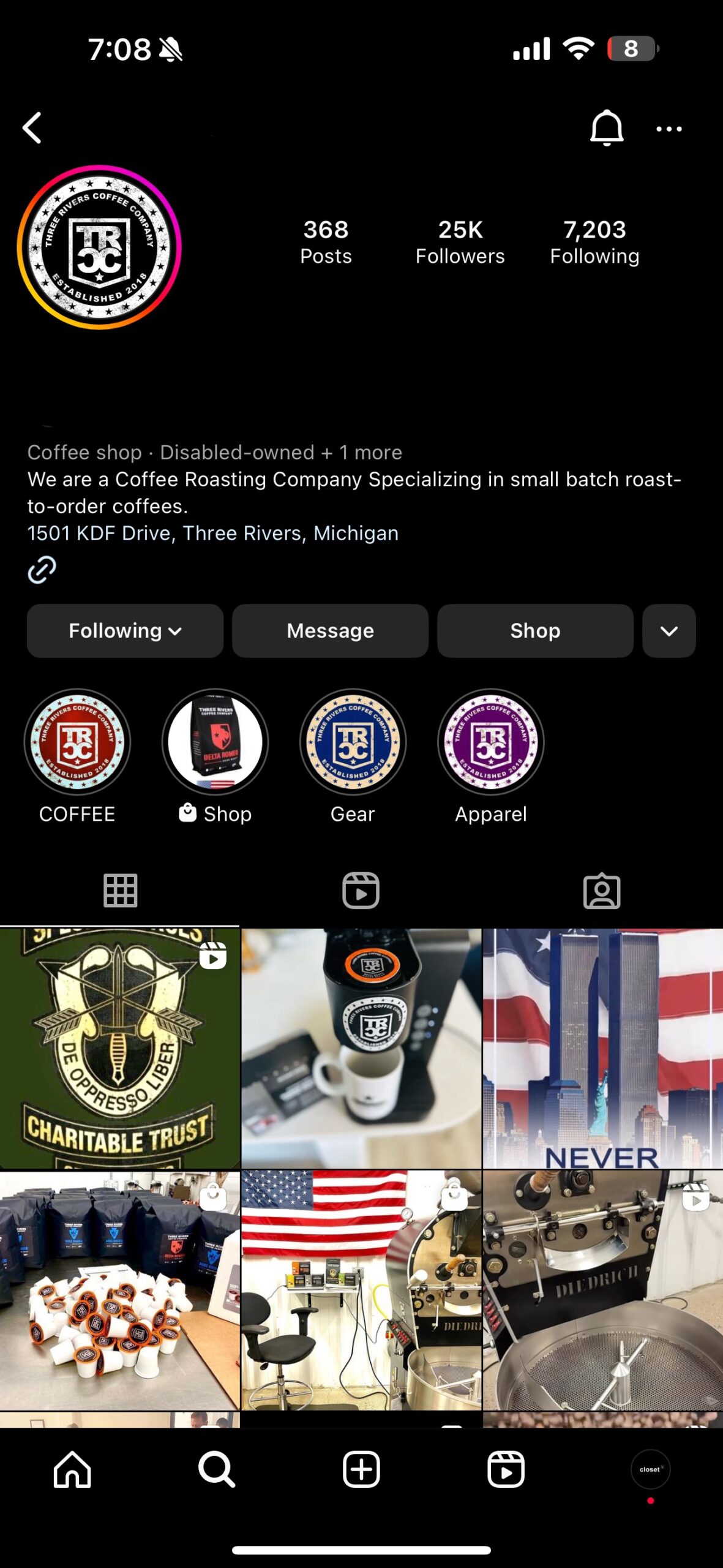
Task: Open the Gear story highlight
Action: click(x=353, y=742)
